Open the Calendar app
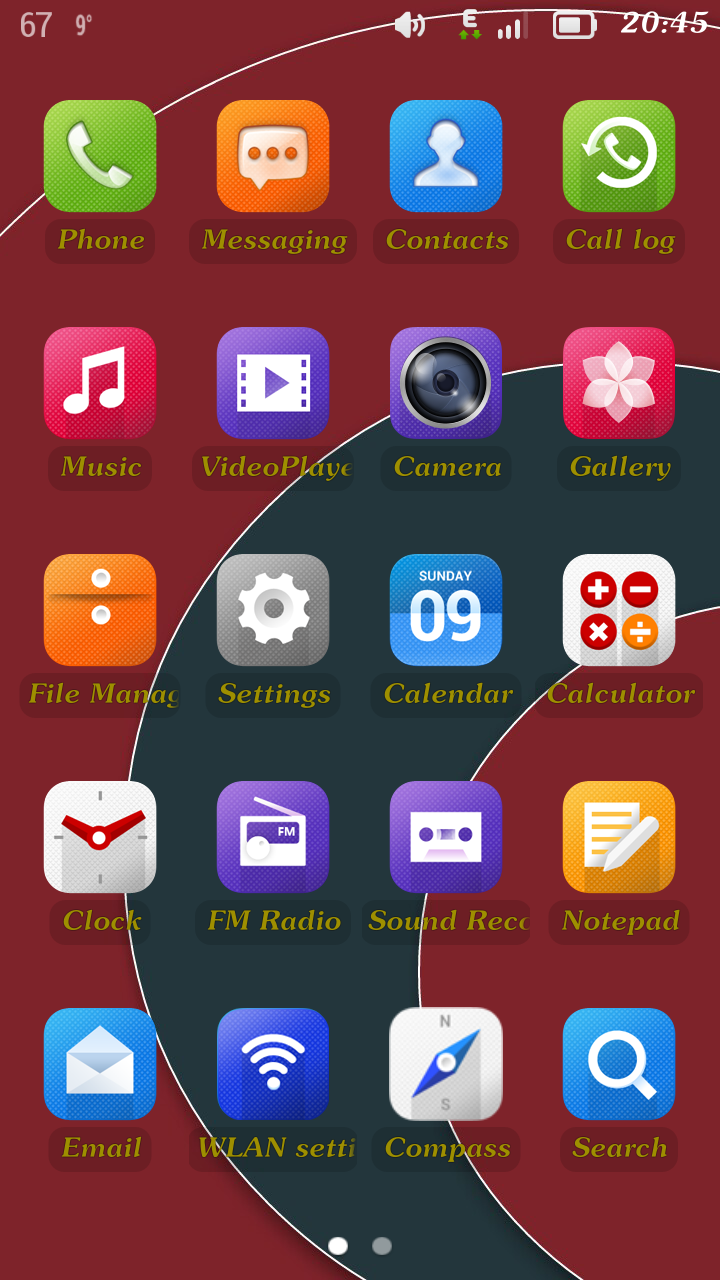Image resolution: width=720 pixels, height=1280 pixels. 446,610
